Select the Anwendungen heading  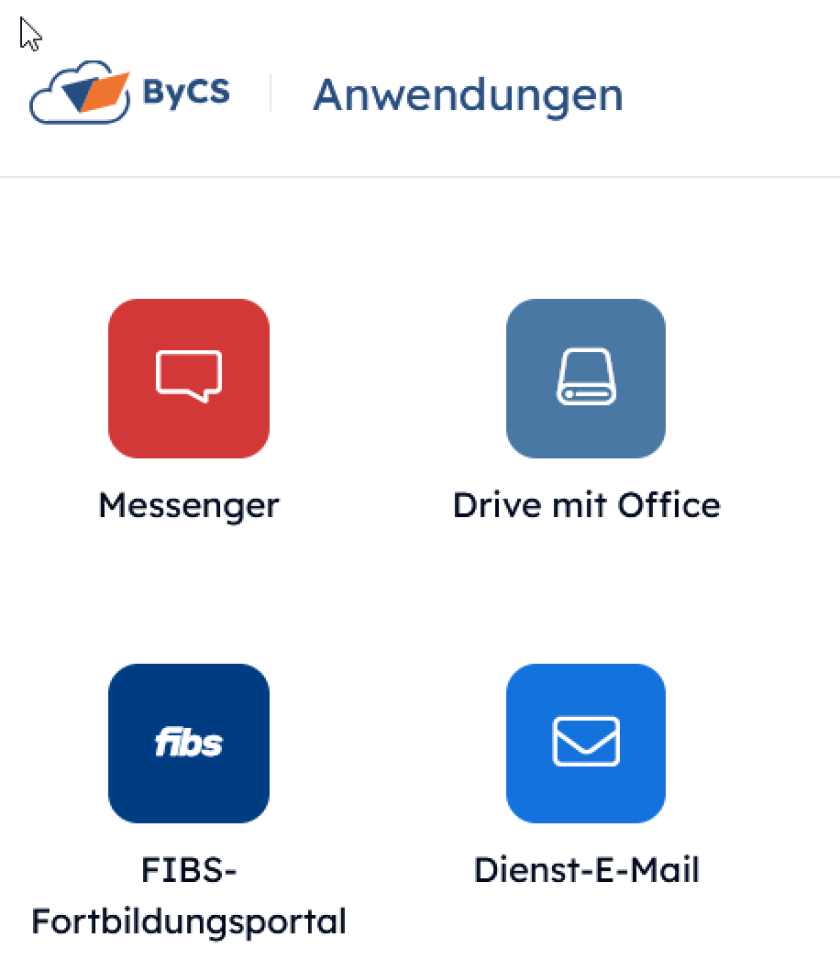(x=468, y=94)
